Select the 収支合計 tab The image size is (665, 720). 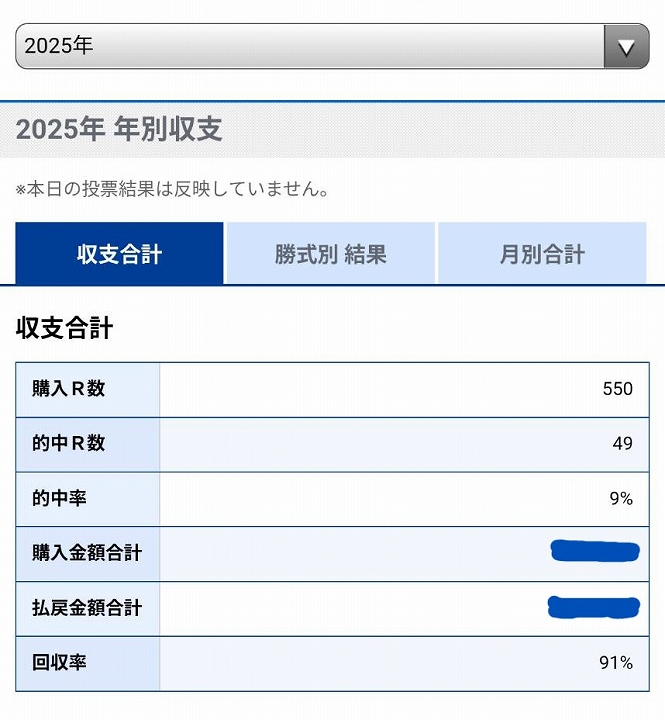[x=119, y=254]
